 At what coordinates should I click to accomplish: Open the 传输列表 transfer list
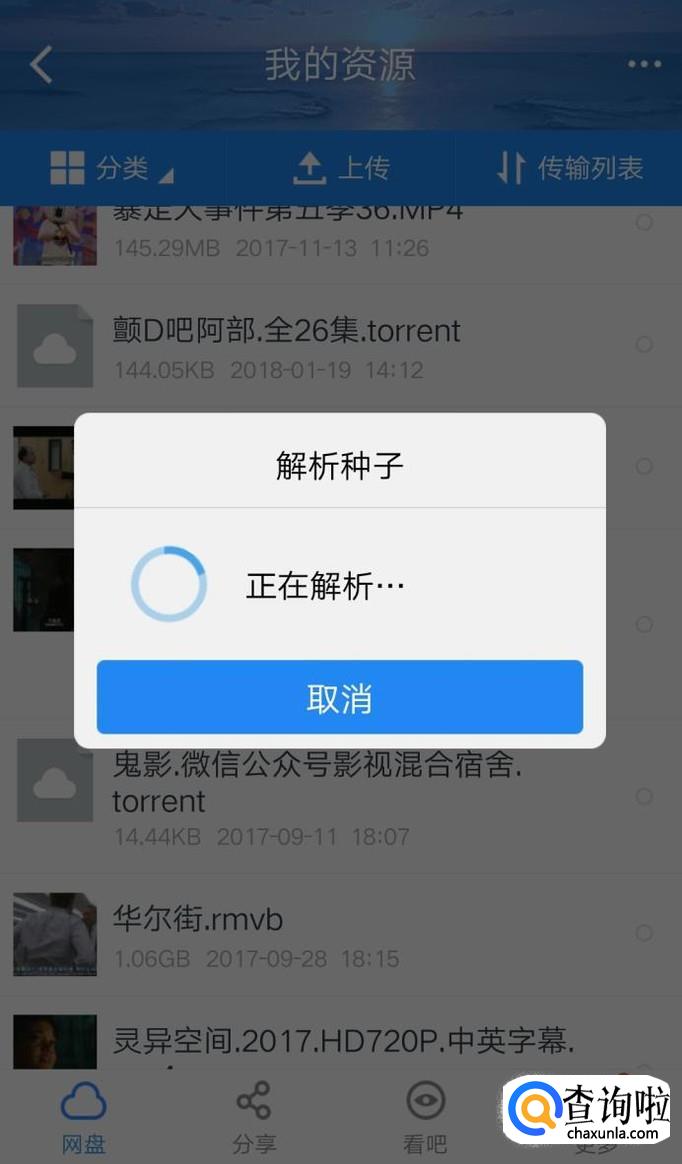pyautogui.click(x=570, y=168)
